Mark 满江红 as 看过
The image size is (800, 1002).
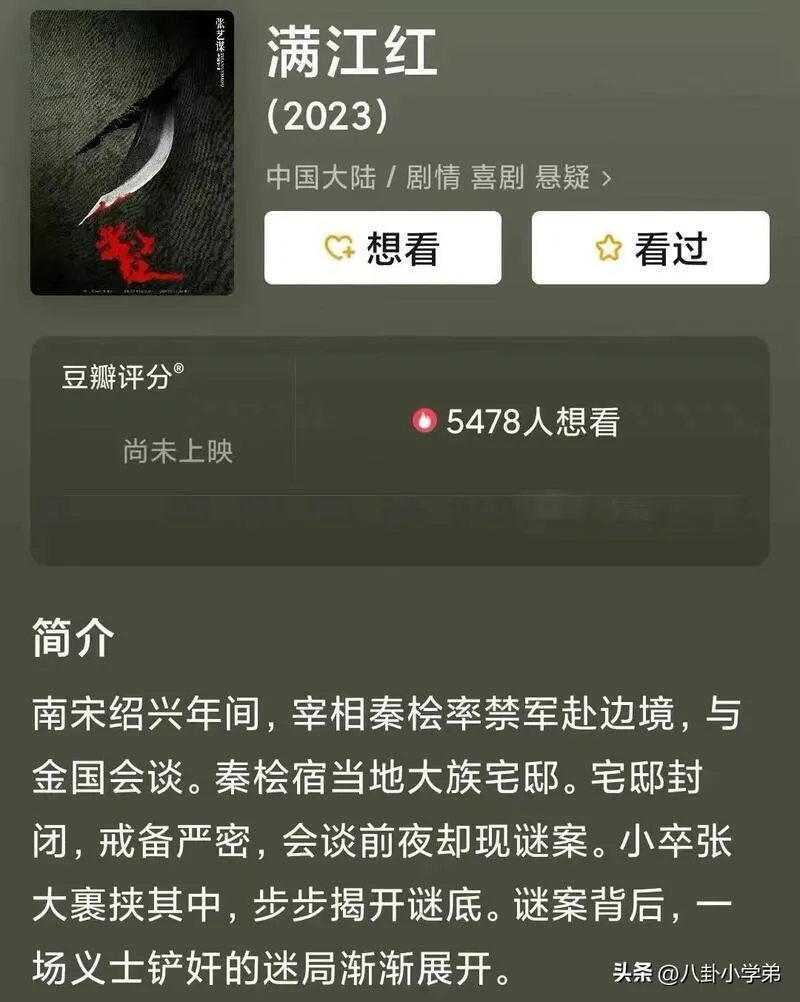650,248
